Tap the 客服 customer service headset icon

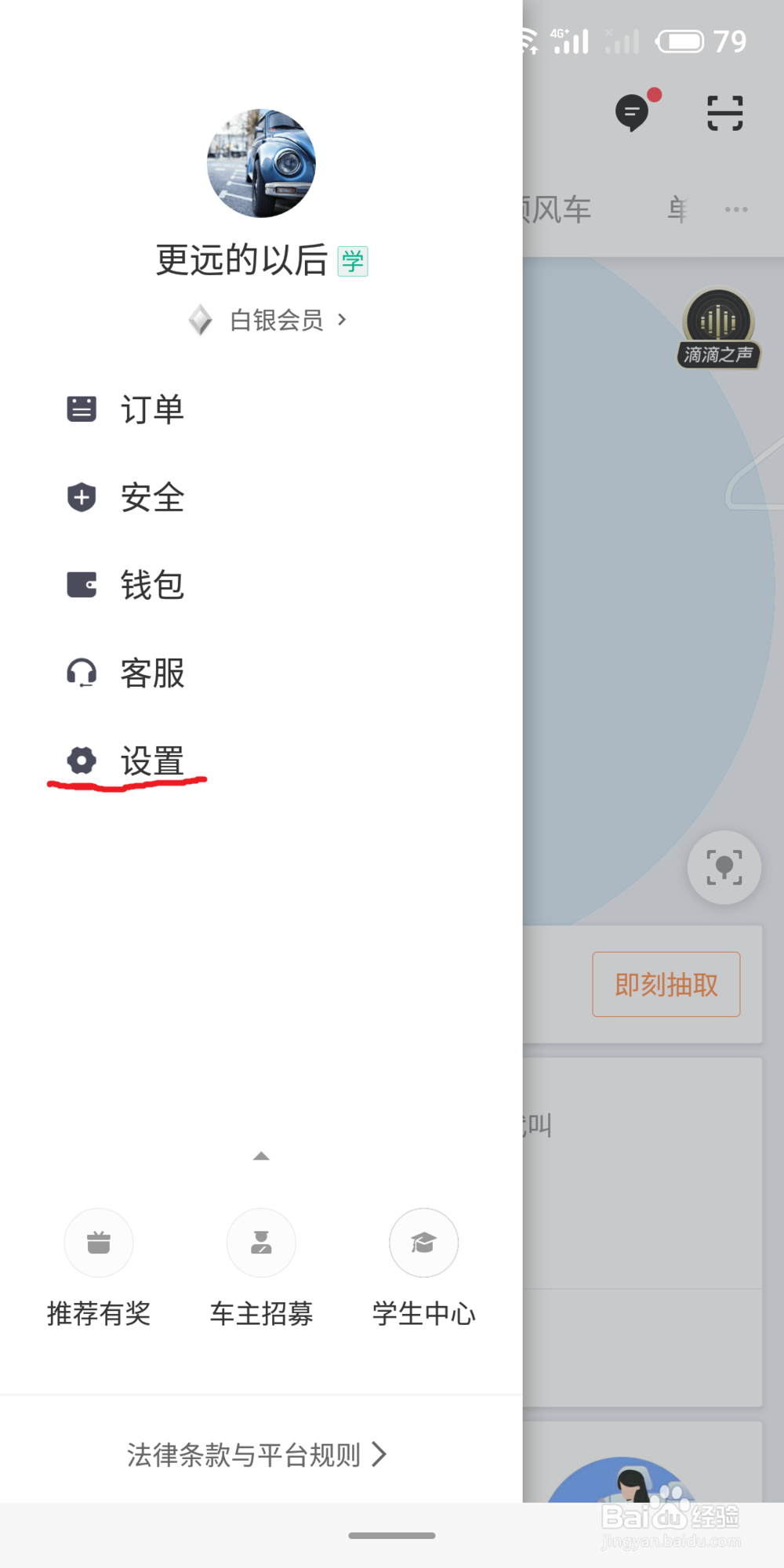81,673
